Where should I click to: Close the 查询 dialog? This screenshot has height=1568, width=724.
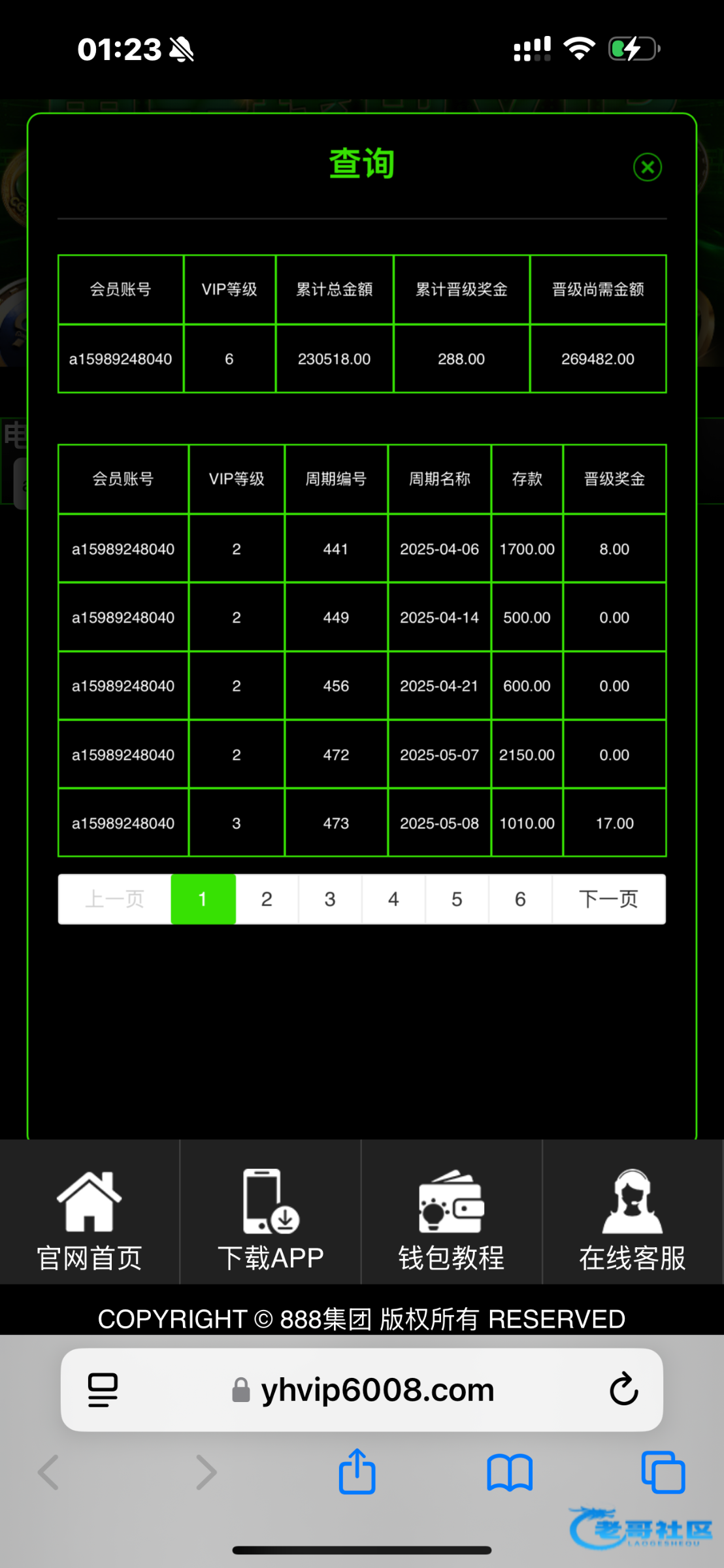coord(647,167)
